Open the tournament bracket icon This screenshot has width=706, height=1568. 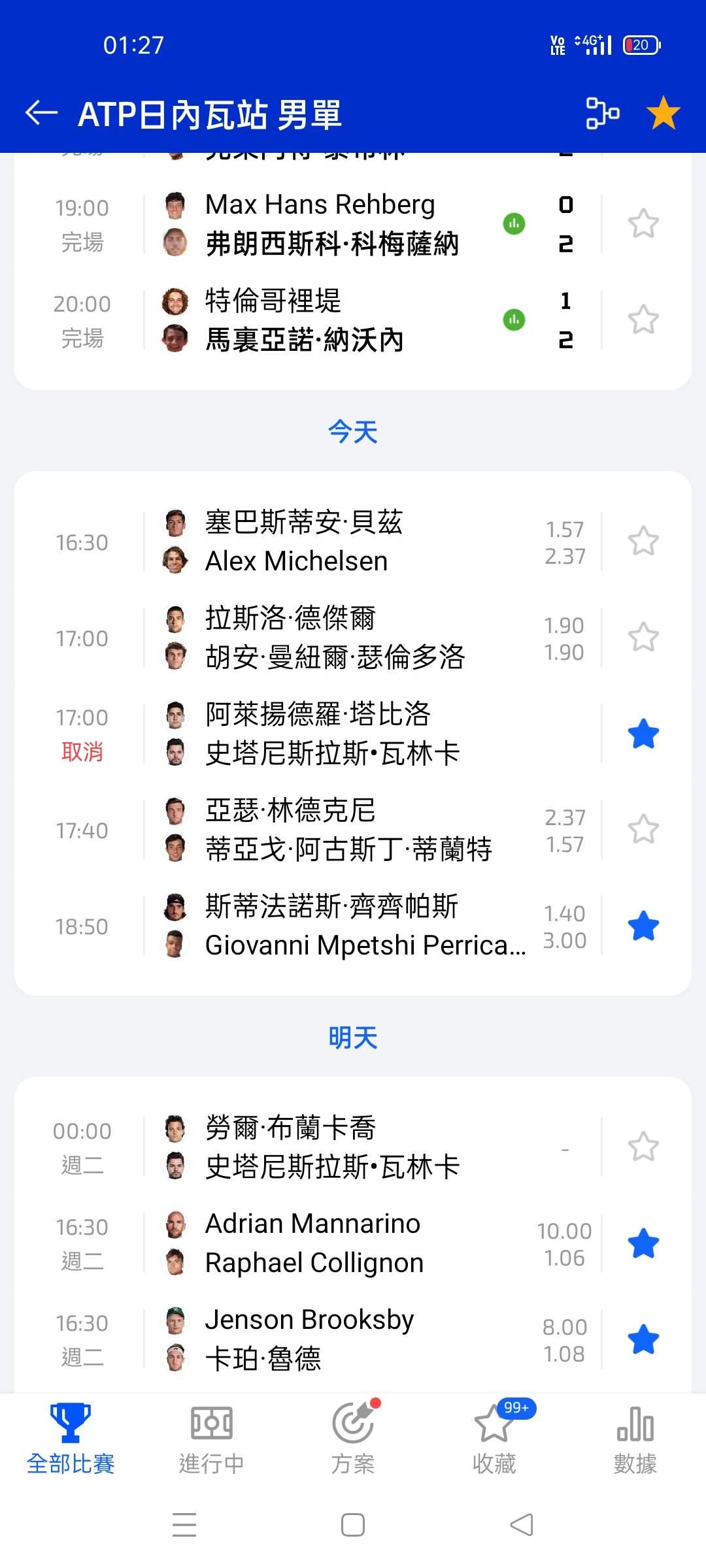click(602, 113)
